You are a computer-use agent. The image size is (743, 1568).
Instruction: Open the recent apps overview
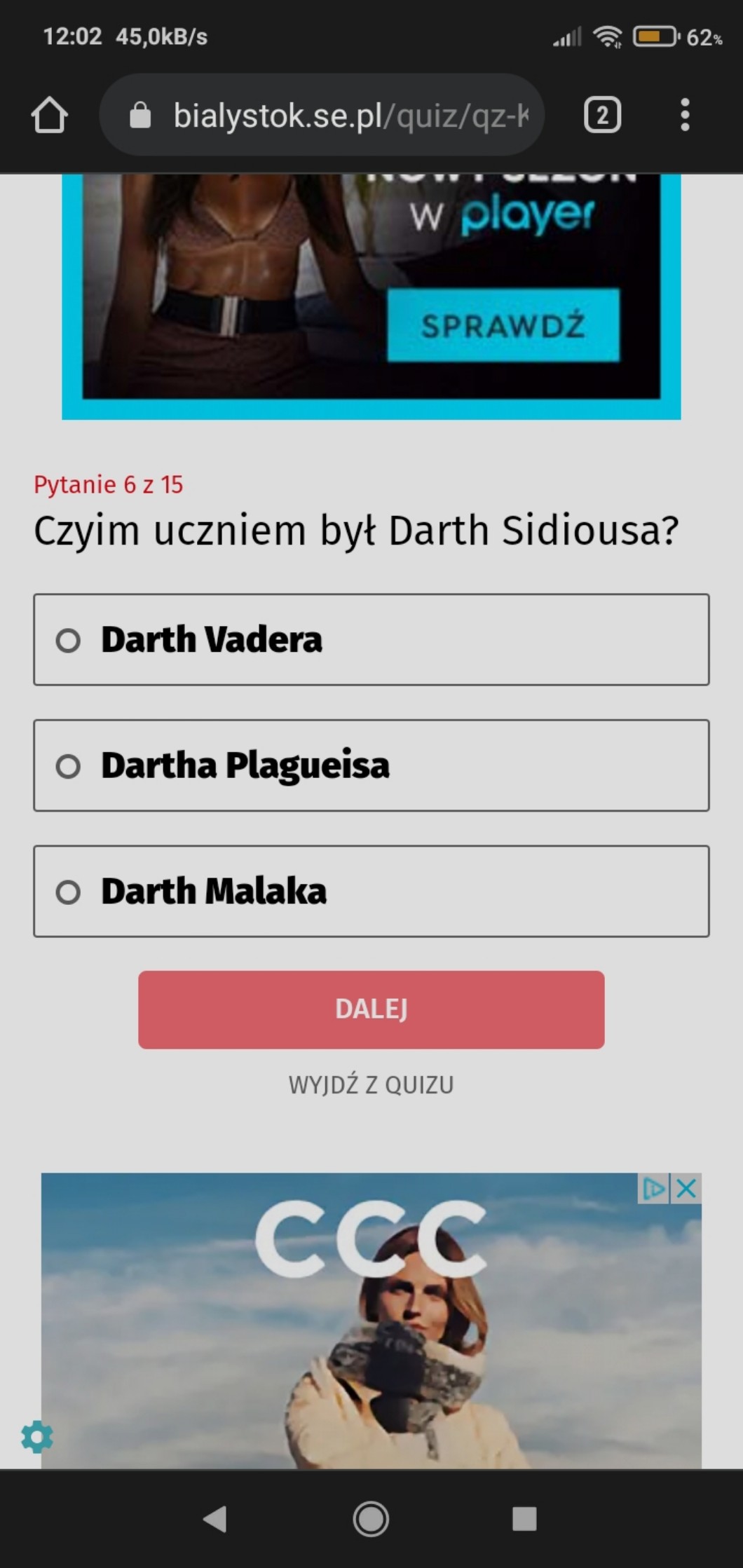point(524,1519)
